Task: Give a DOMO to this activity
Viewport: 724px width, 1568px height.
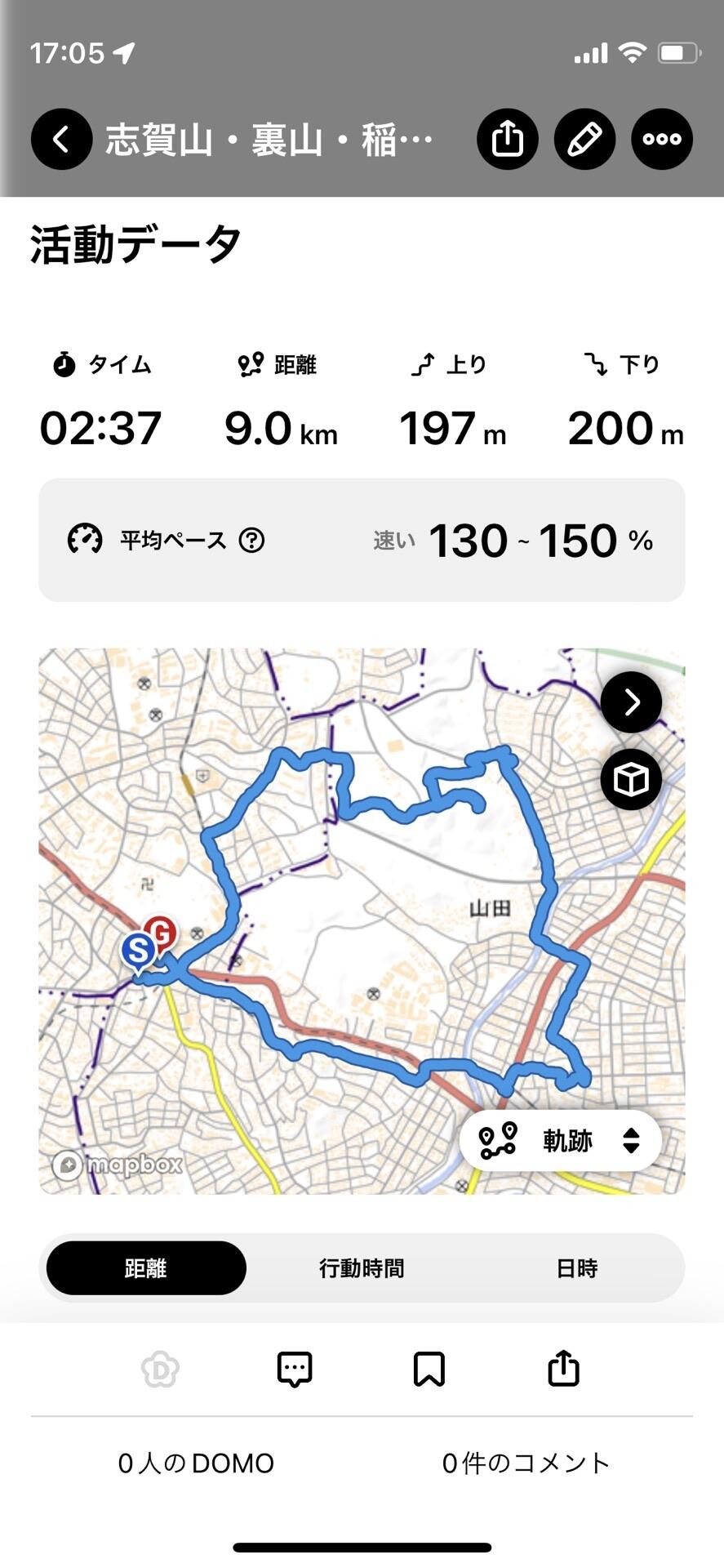Action: tap(160, 1370)
